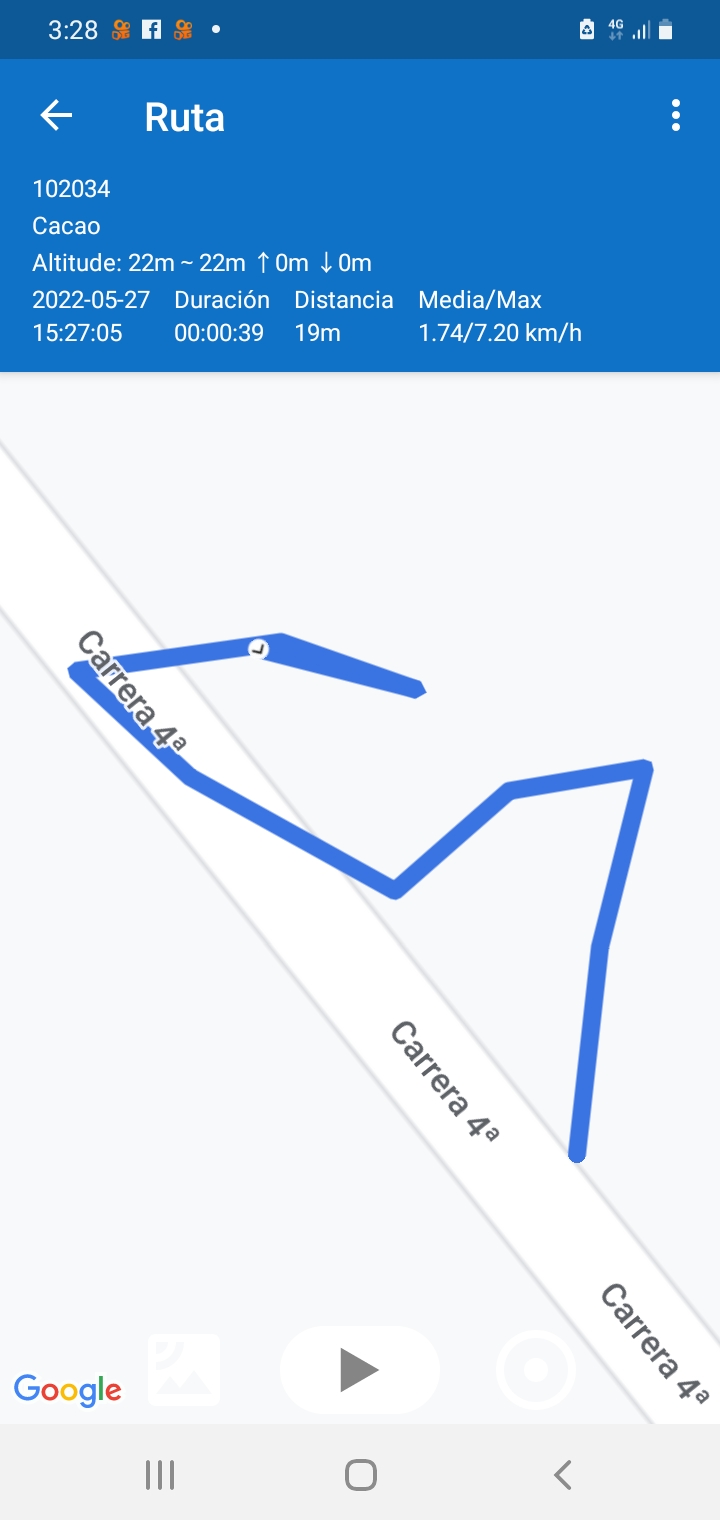Viewport: 720px width, 1520px height.
Task: Open the three-dot overflow menu
Action: tap(676, 116)
